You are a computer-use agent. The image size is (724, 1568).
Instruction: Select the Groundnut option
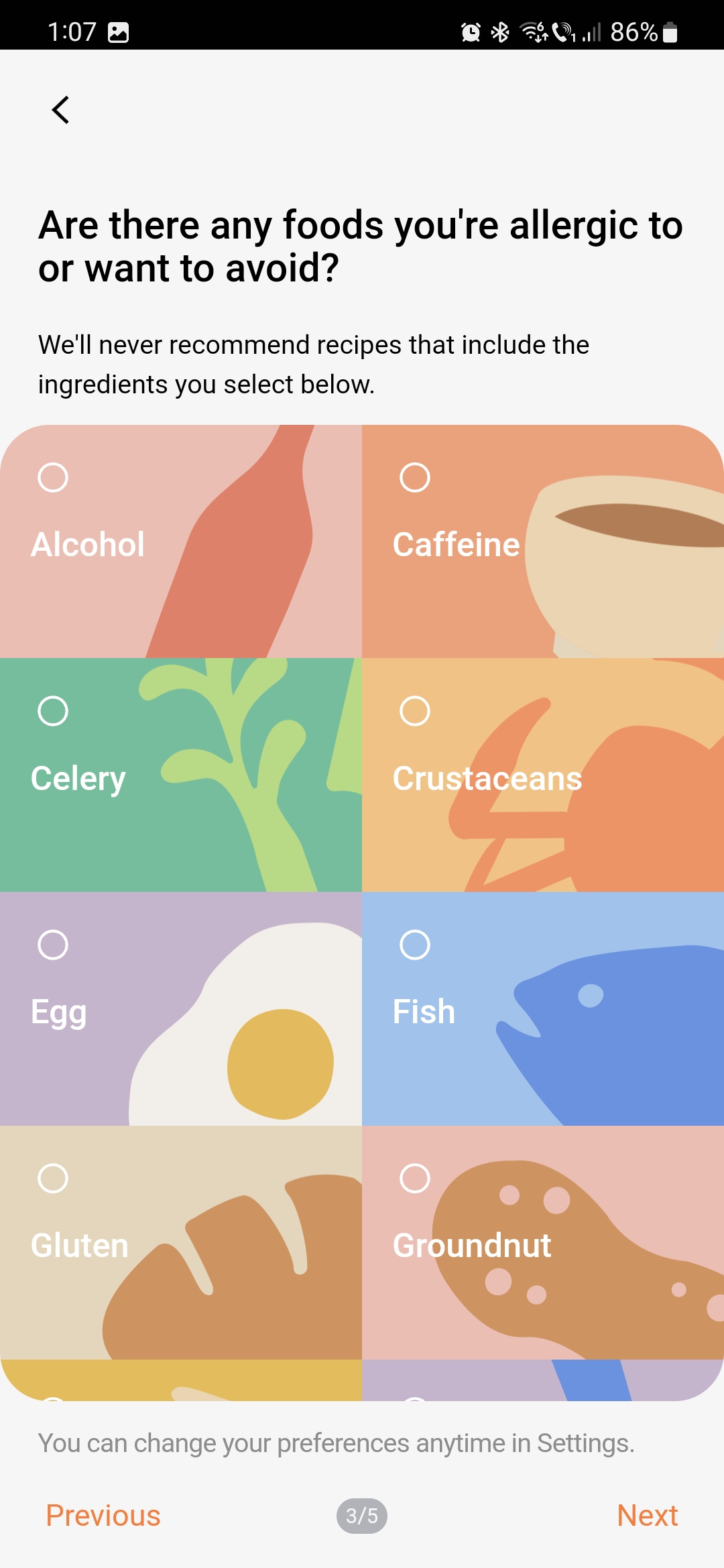point(415,1178)
